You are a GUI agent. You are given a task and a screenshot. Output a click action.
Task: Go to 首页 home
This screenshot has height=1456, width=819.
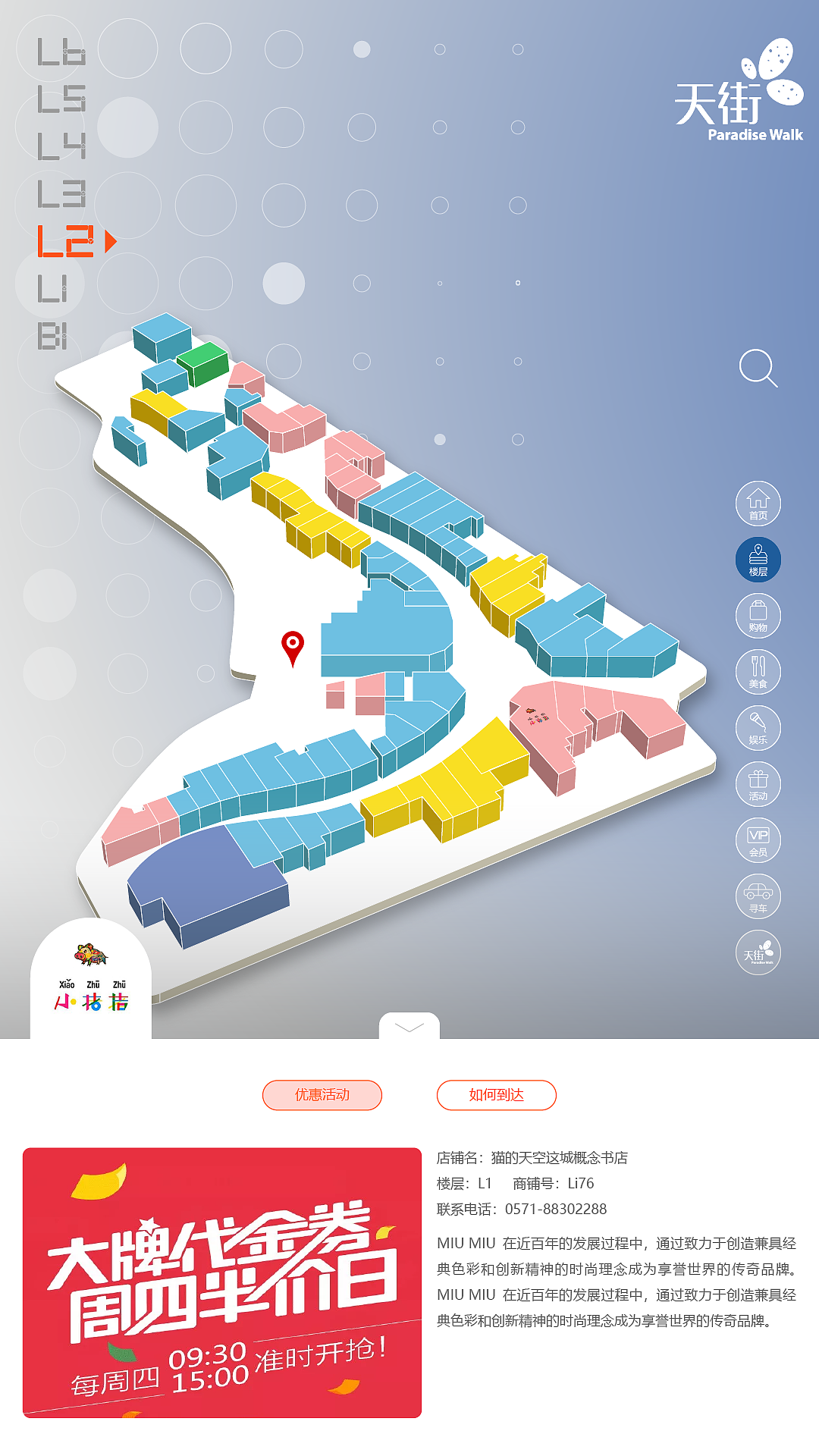coord(758,504)
